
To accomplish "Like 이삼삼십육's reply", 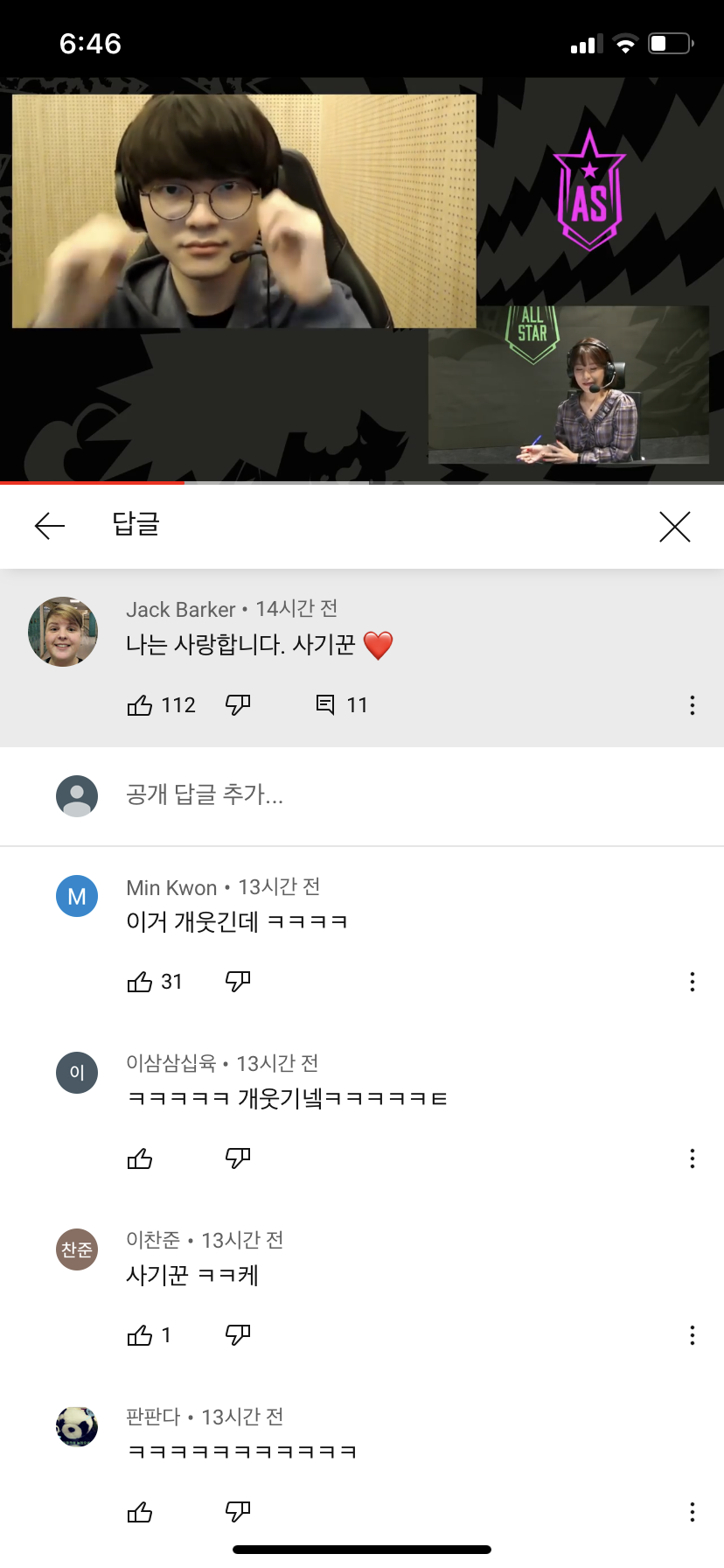I will click(140, 1159).
